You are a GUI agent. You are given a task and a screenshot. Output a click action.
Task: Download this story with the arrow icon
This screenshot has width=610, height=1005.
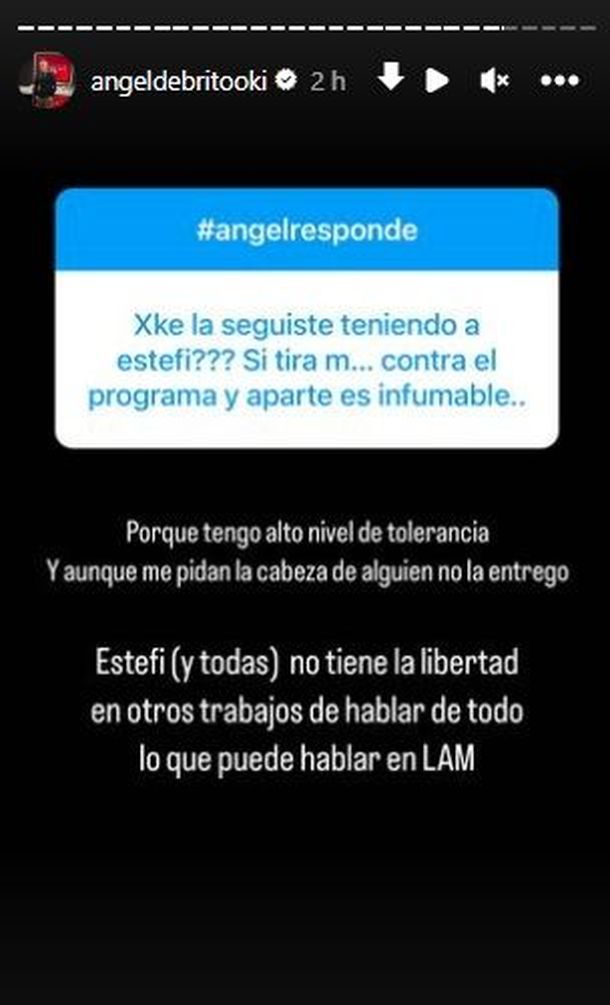coord(390,78)
